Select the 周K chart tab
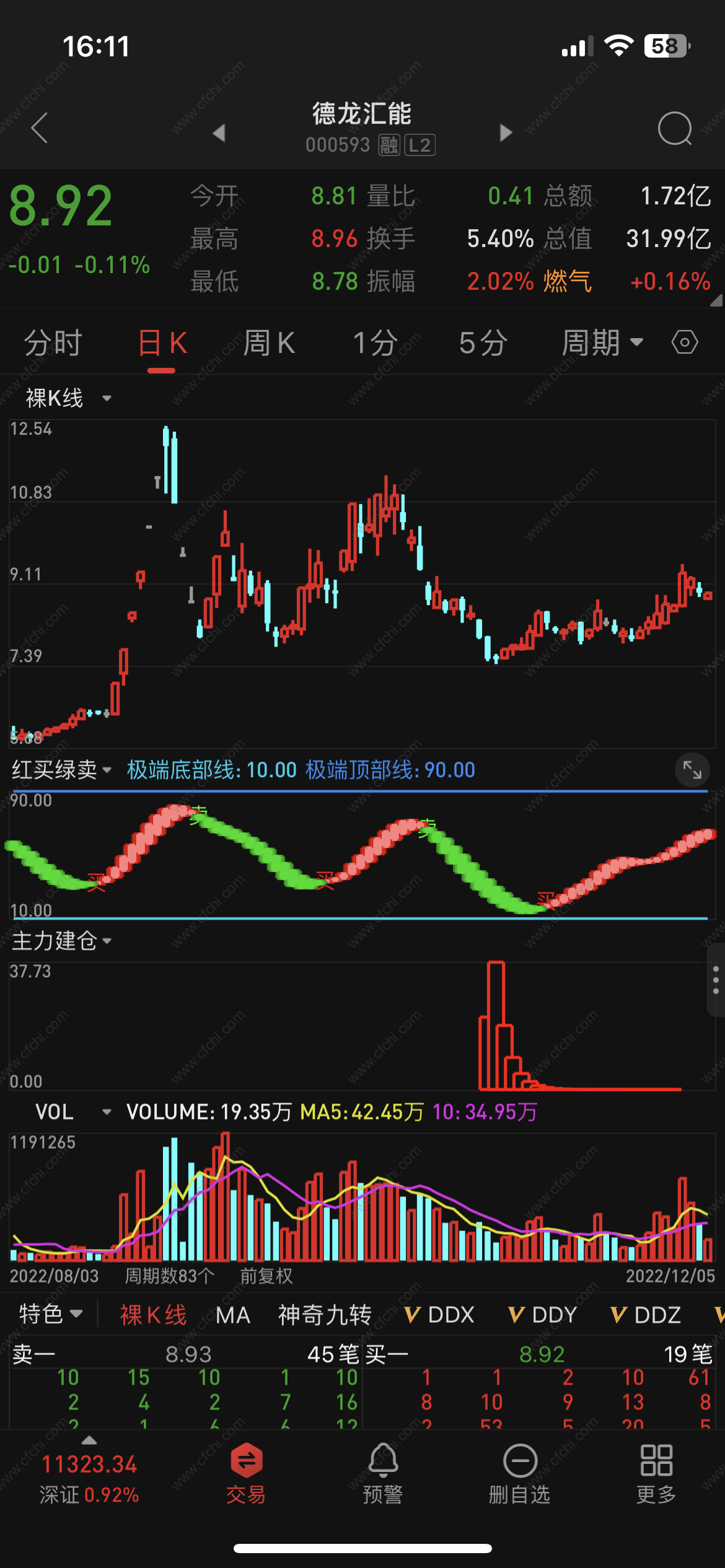 [x=268, y=343]
